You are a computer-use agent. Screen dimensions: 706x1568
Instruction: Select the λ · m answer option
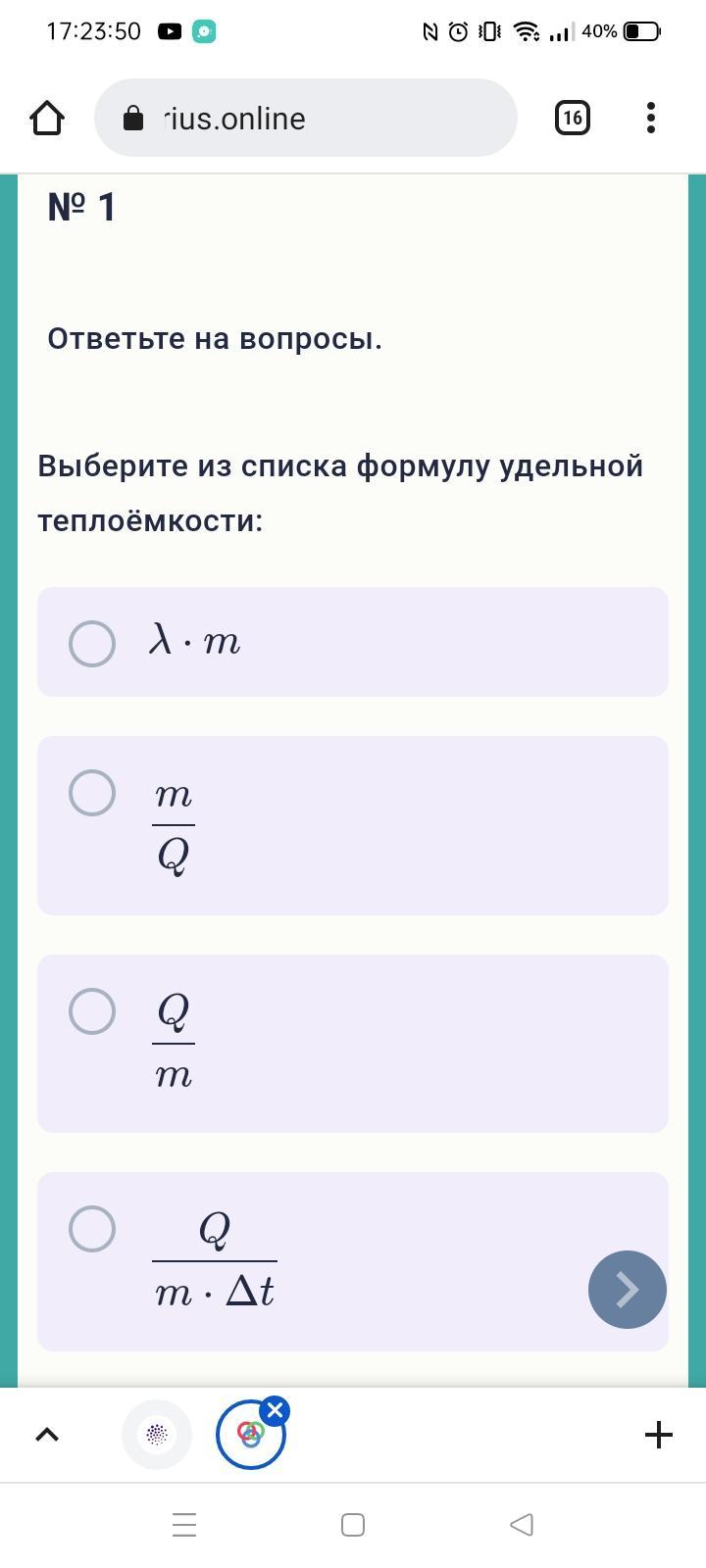pos(353,642)
